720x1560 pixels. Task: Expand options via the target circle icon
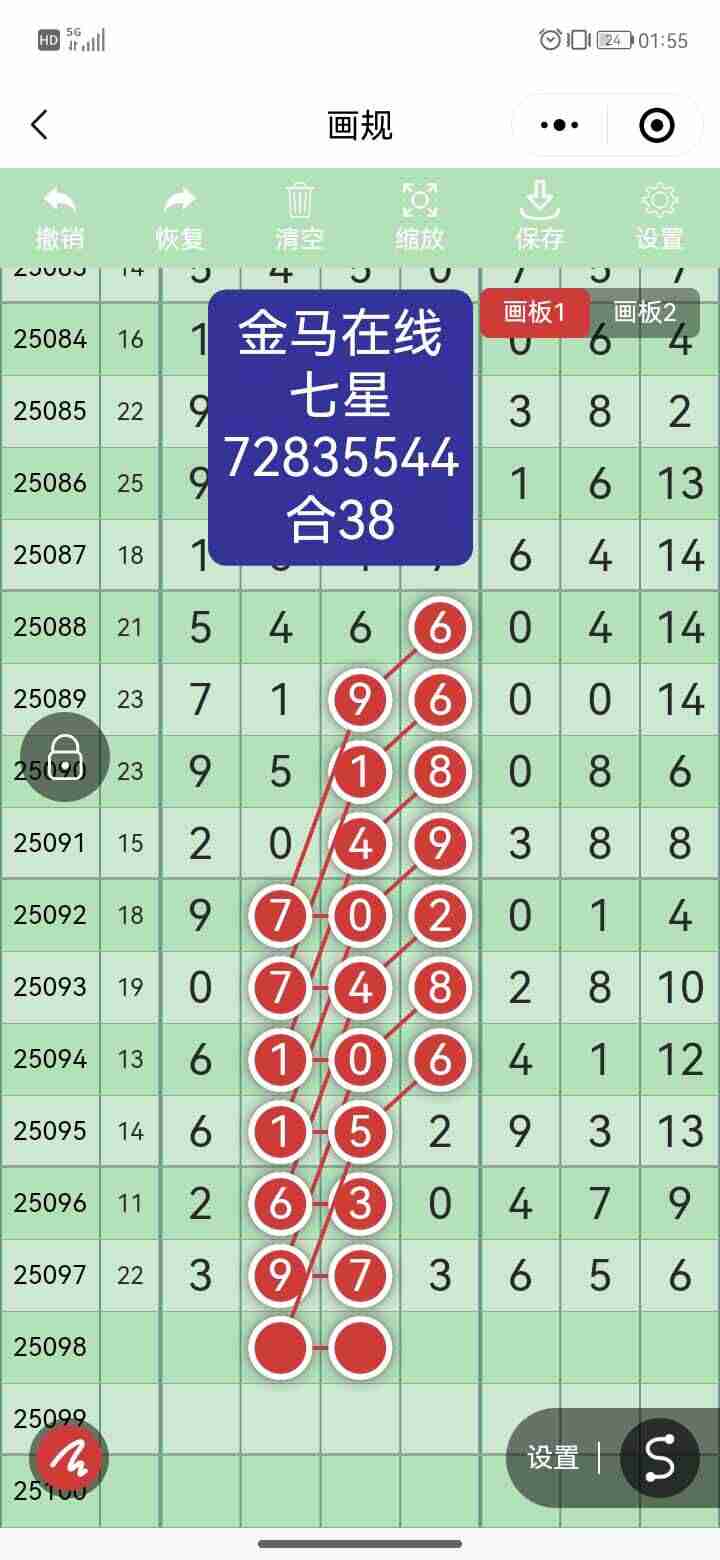coord(657,125)
